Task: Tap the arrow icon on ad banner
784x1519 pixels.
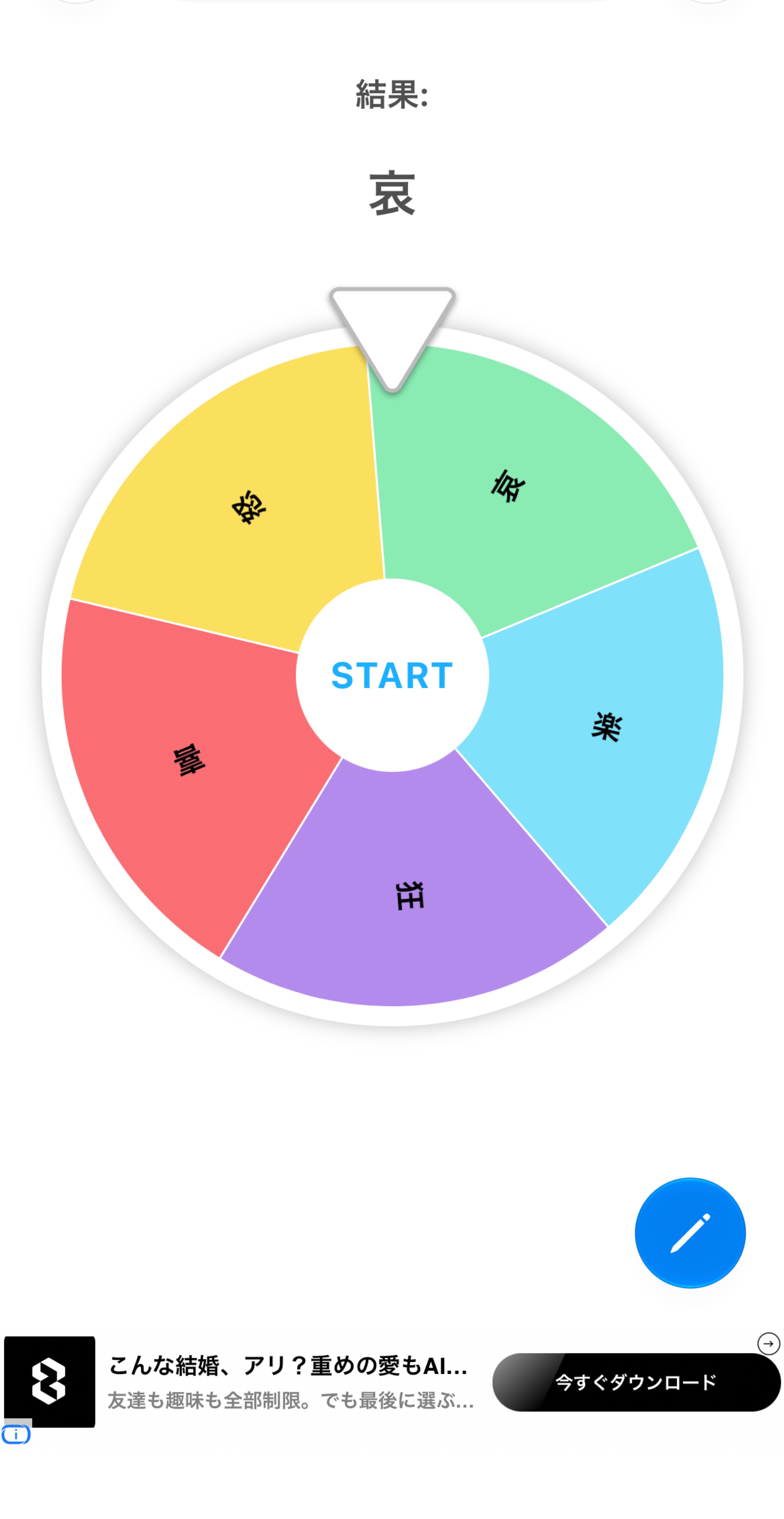Action: [x=768, y=1343]
